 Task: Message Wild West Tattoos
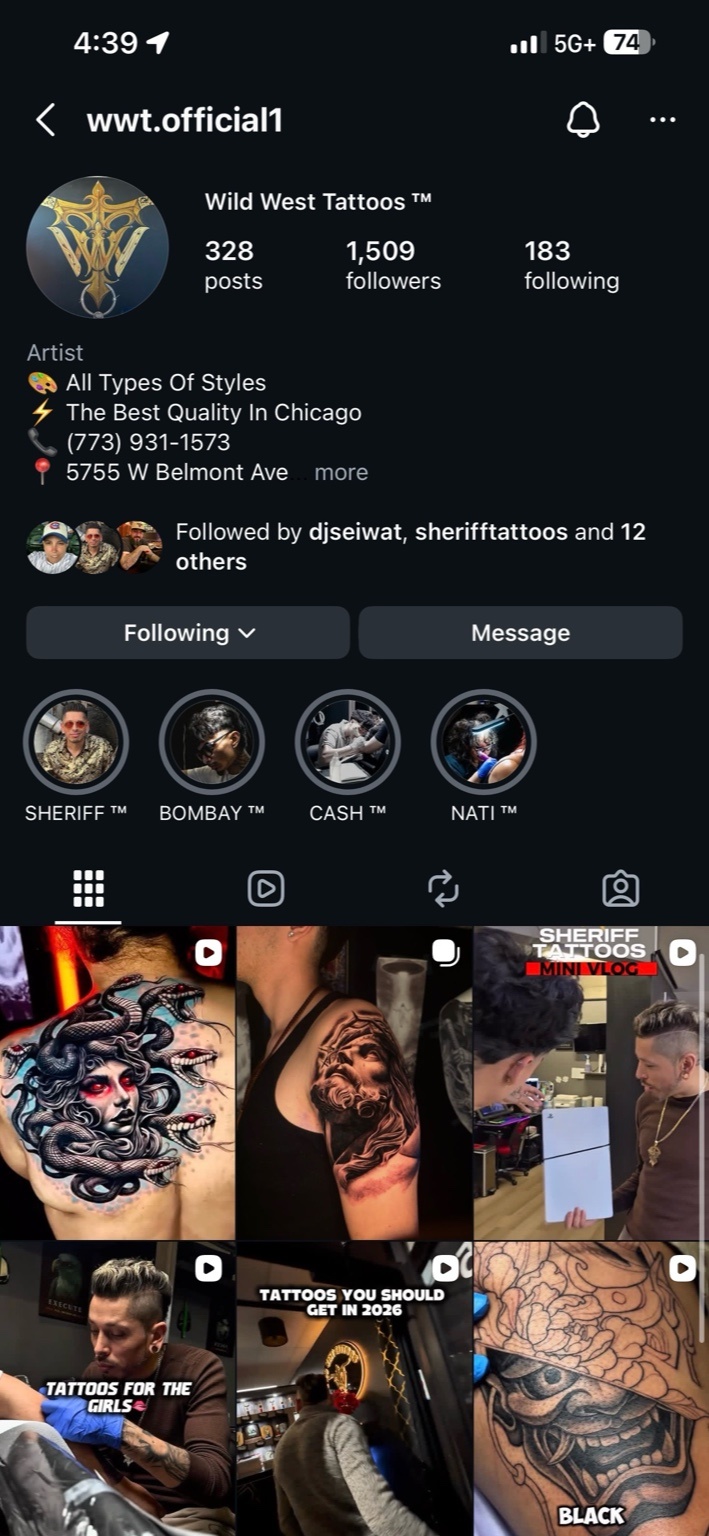coord(520,633)
